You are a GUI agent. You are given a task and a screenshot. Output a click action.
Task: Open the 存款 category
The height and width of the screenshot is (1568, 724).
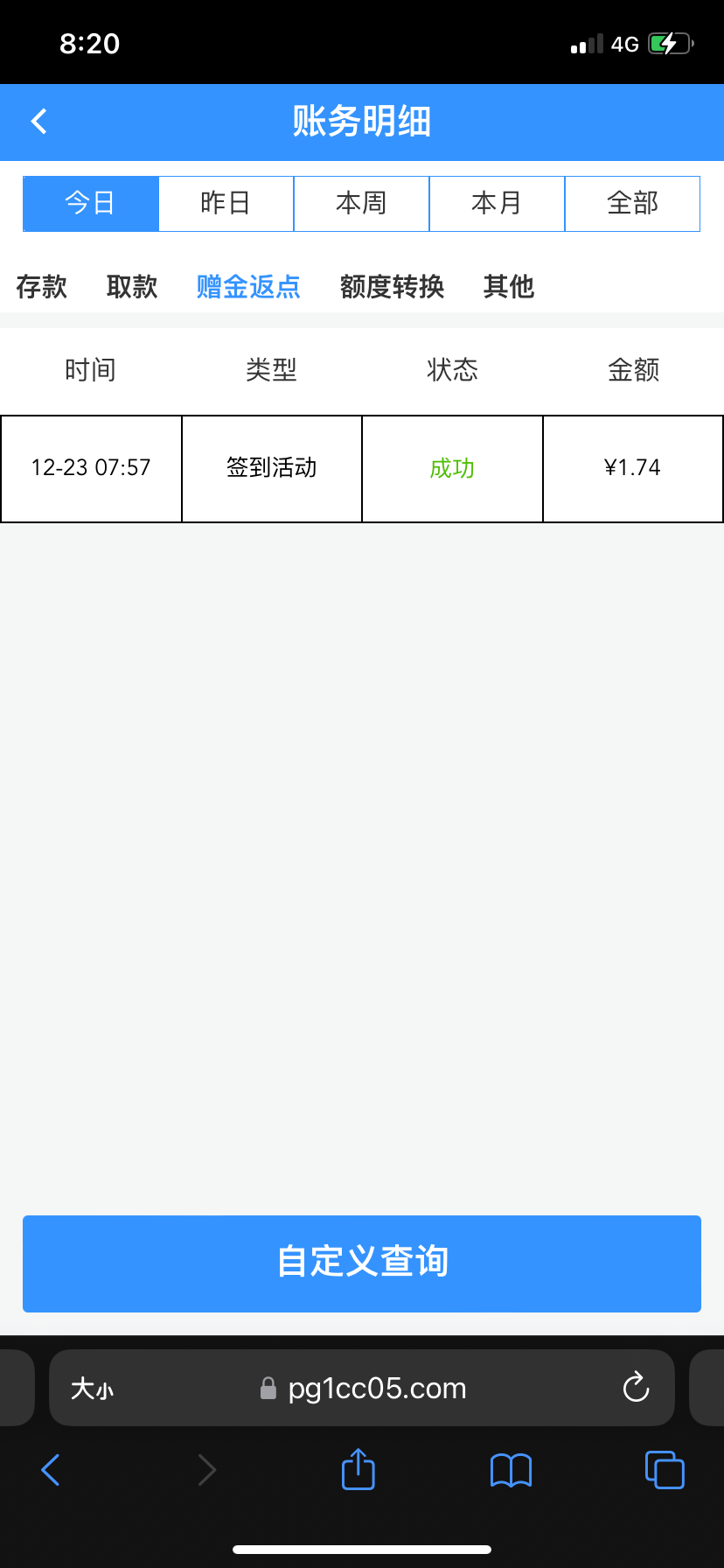[42, 286]
